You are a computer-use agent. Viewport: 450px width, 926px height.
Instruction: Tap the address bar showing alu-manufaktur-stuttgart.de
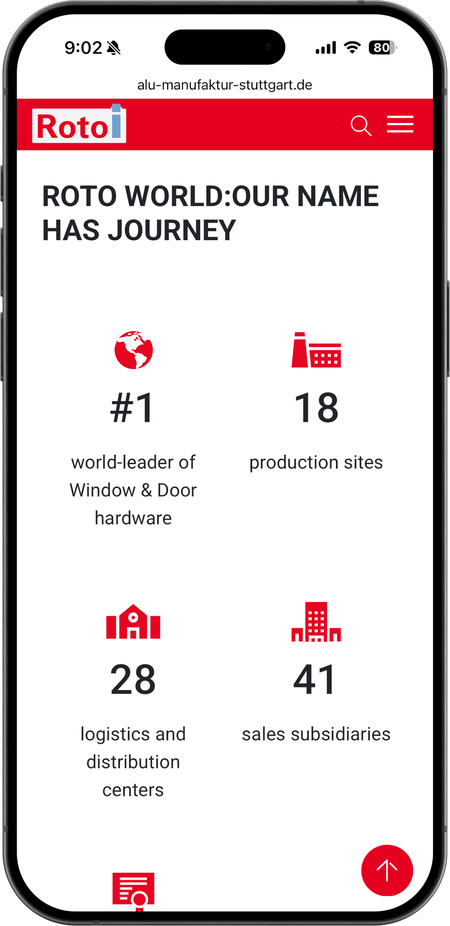click(224, 85)
